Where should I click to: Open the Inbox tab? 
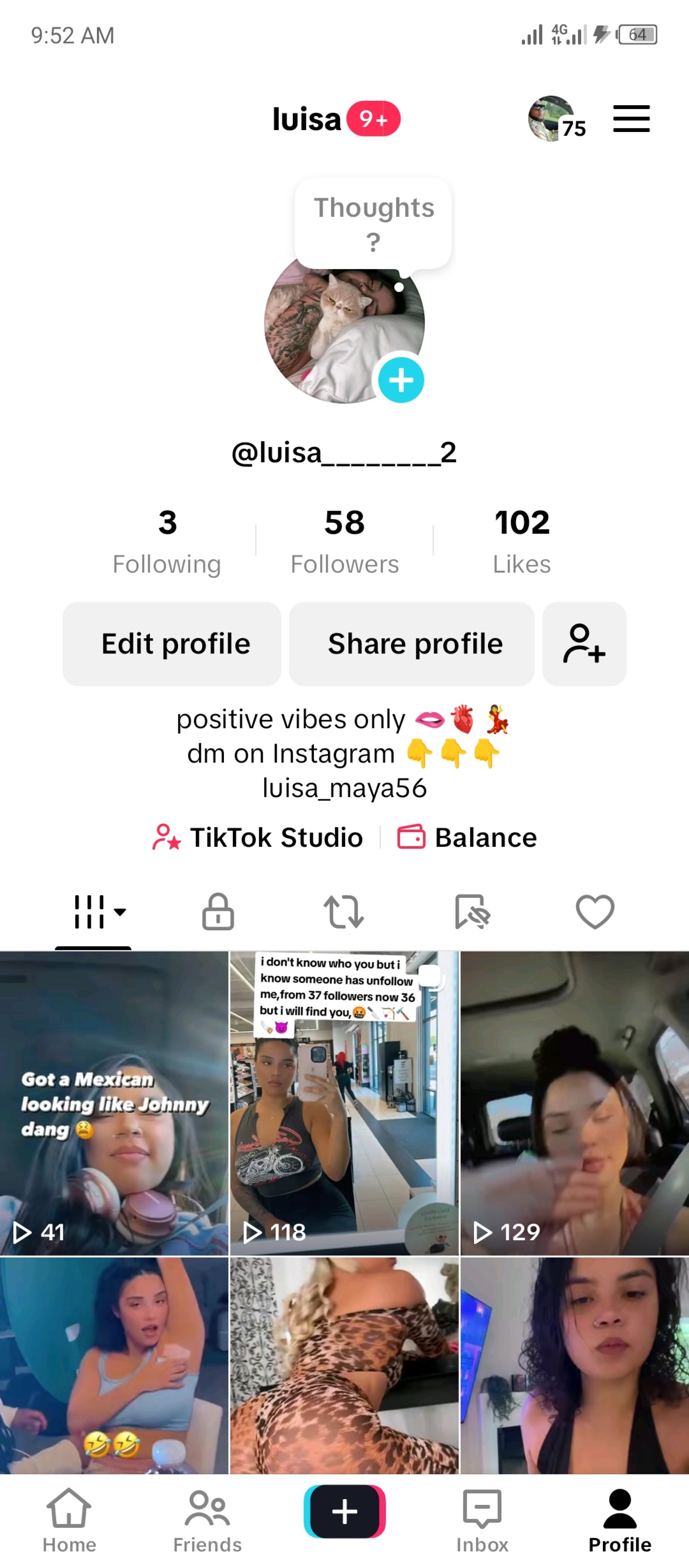483,1521
